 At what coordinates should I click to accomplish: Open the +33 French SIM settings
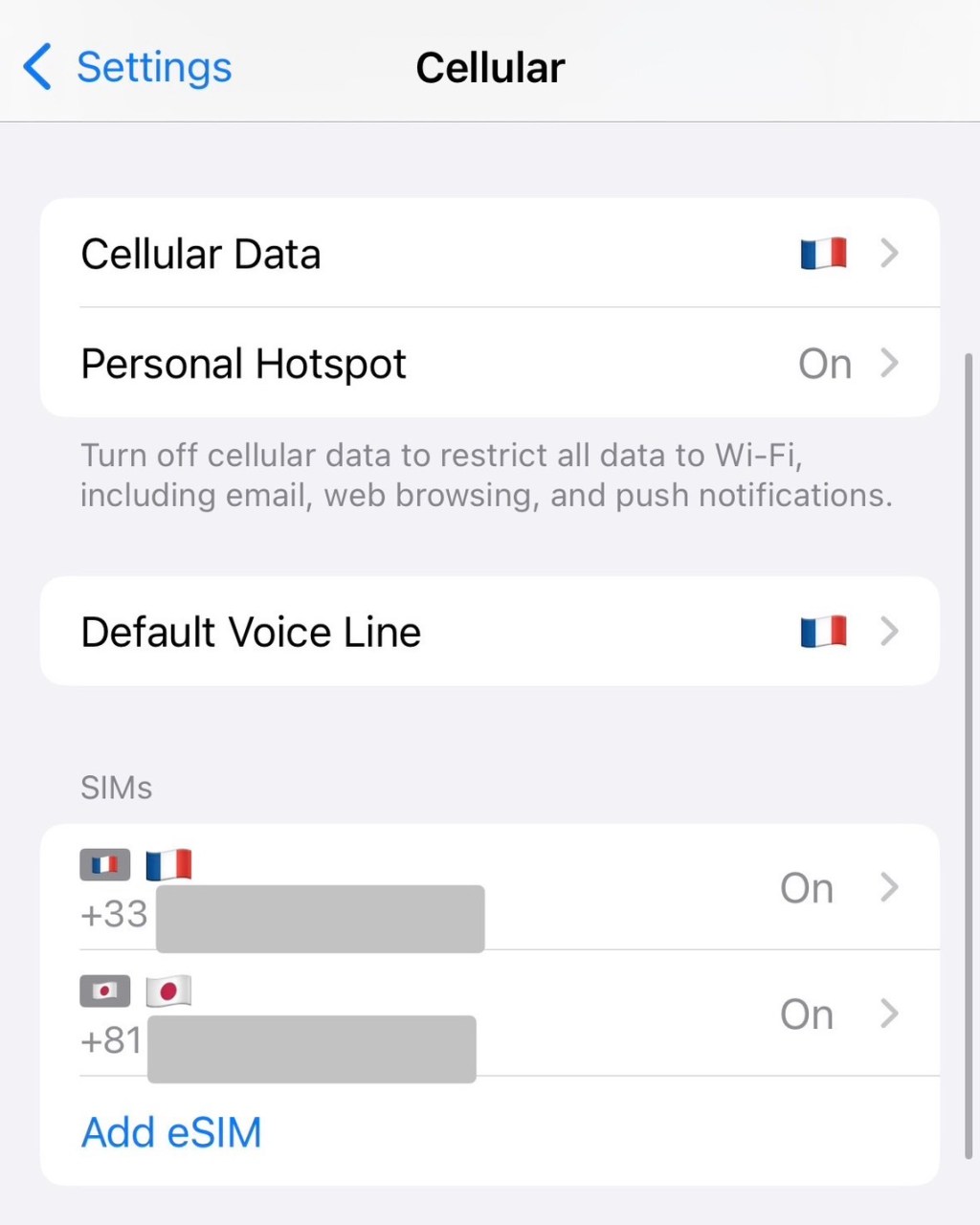click(489, 888)
